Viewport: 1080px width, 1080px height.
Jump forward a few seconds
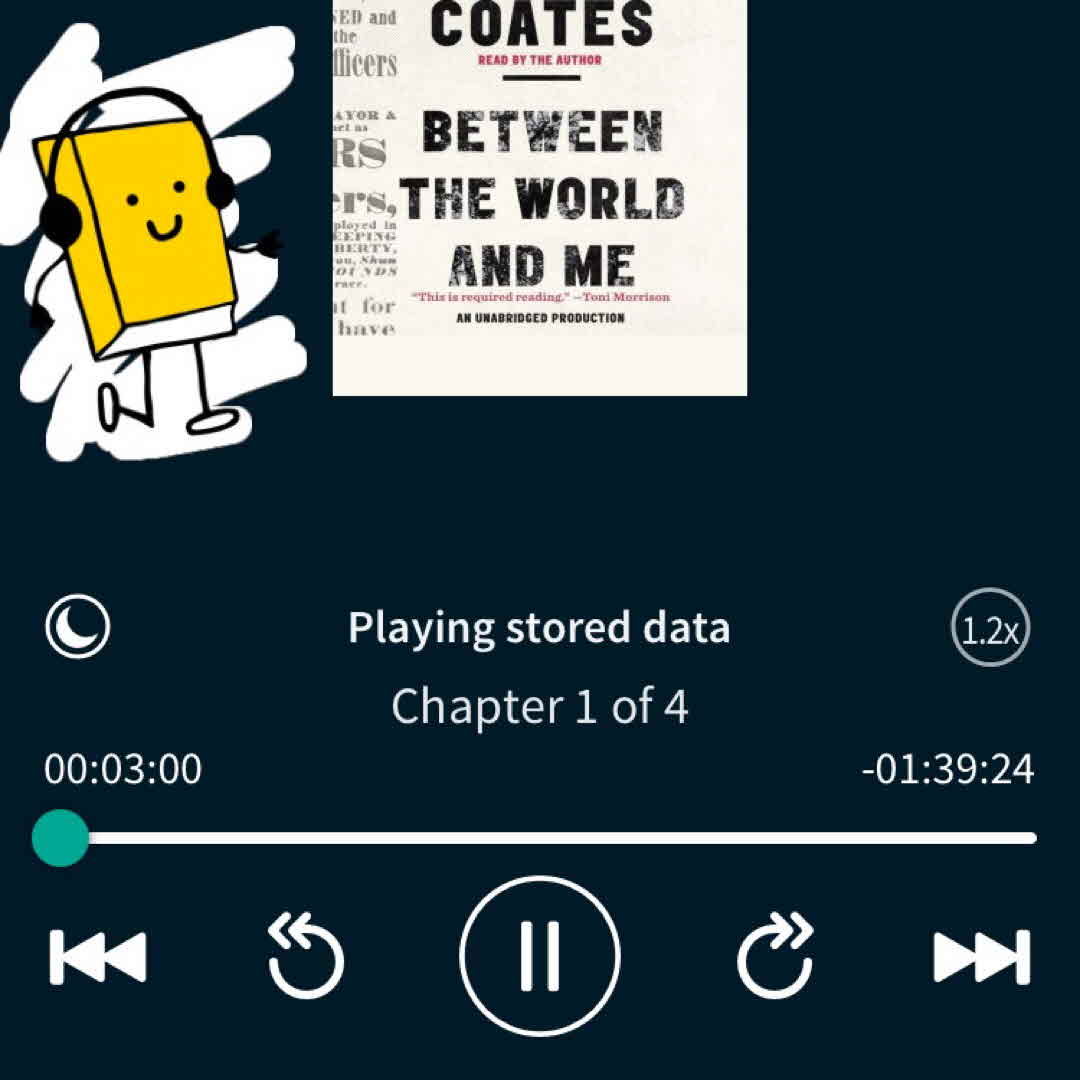point(775,958)
